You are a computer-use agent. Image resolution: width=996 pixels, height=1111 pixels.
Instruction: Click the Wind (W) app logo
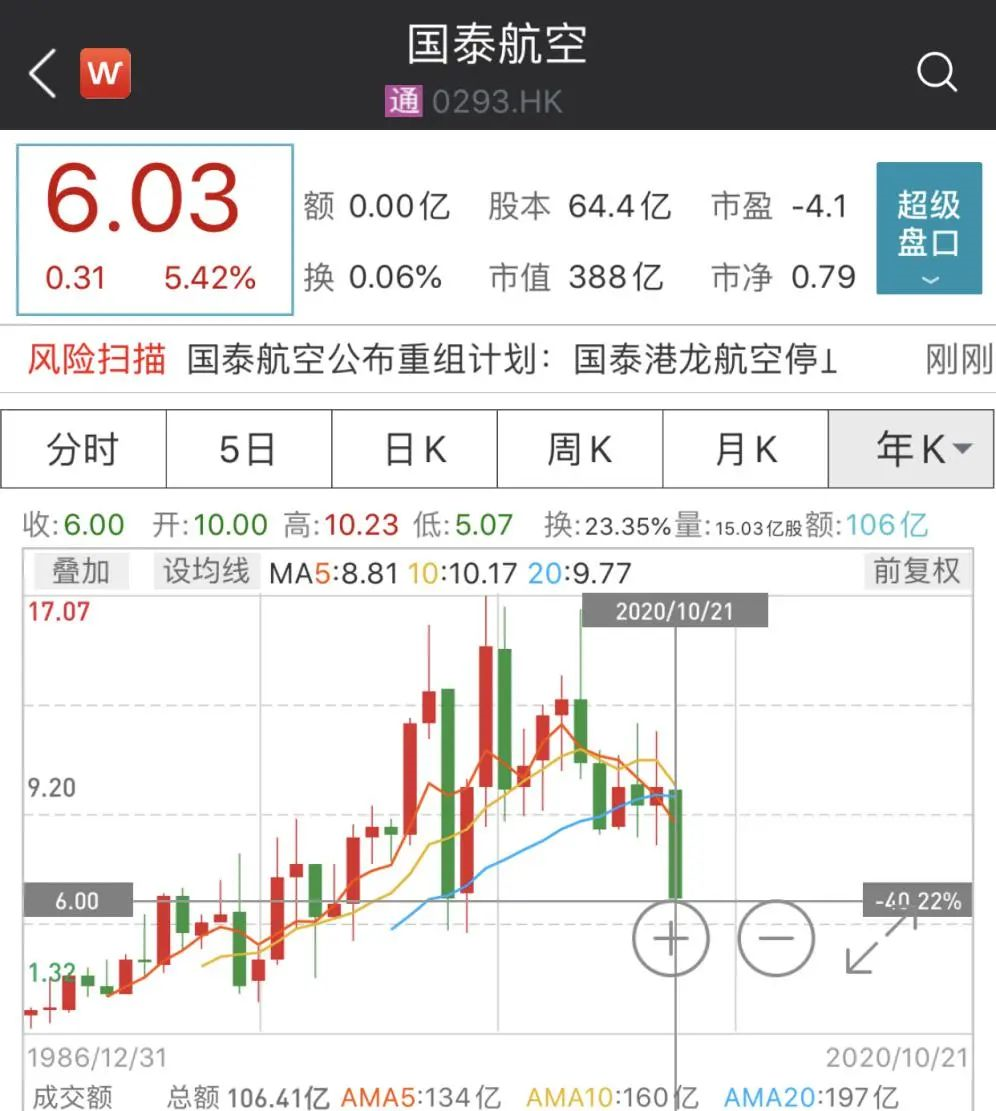pyautogui.click(x=105, y=71)
